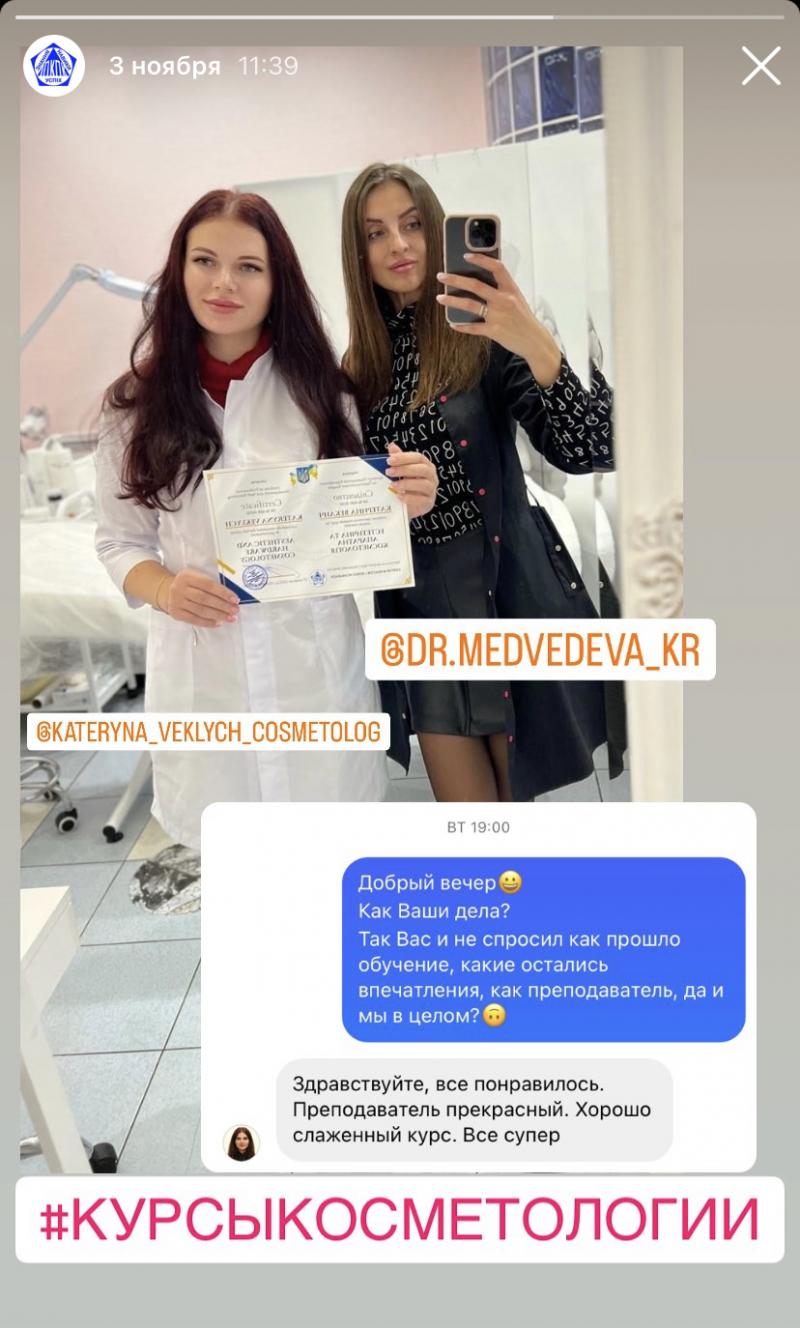This screenshot has width=800, height=1328.
Task: Open the #КУРСЫКОСМЕТОЛОГИИ hashtag
Action: (398, 1220)
